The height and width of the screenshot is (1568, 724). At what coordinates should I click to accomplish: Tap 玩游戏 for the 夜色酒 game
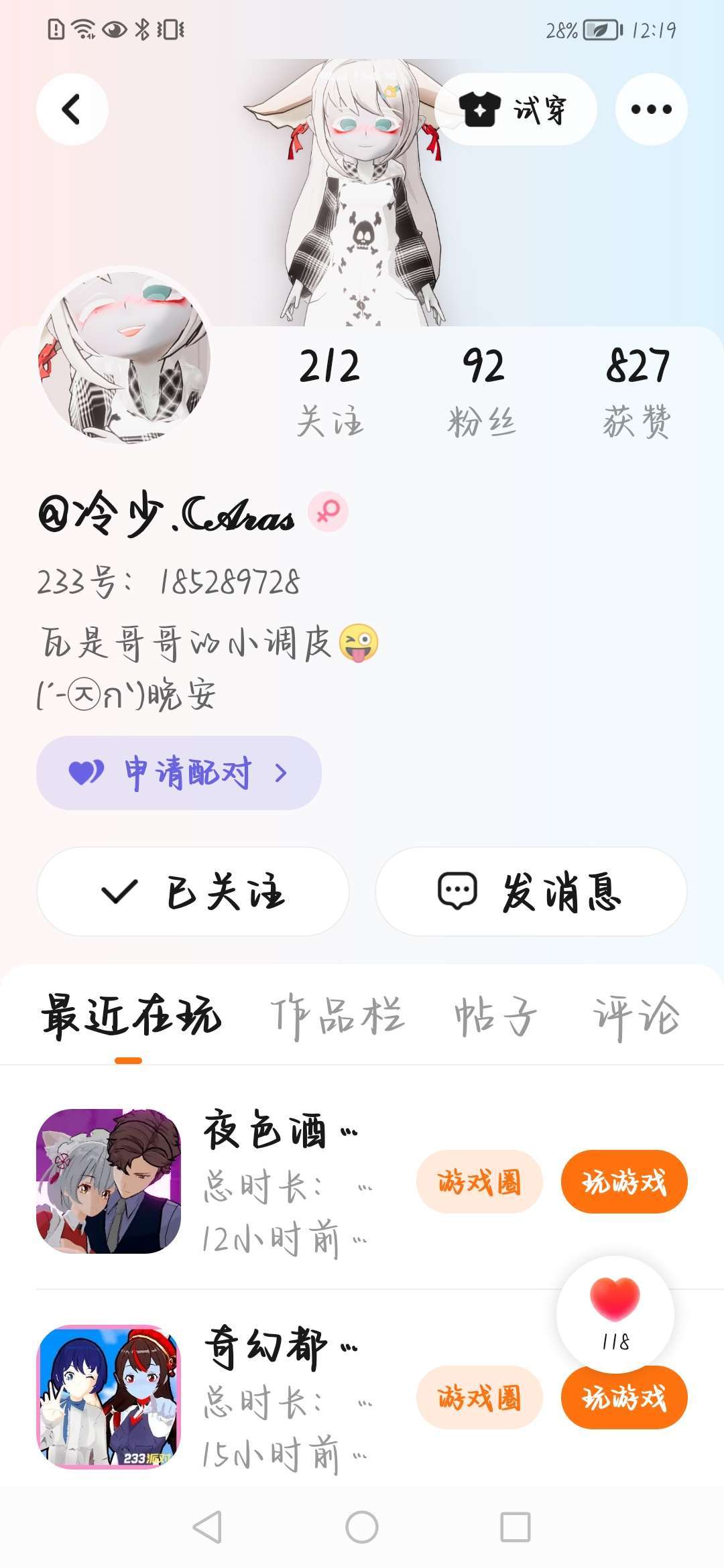point(624,1182)
